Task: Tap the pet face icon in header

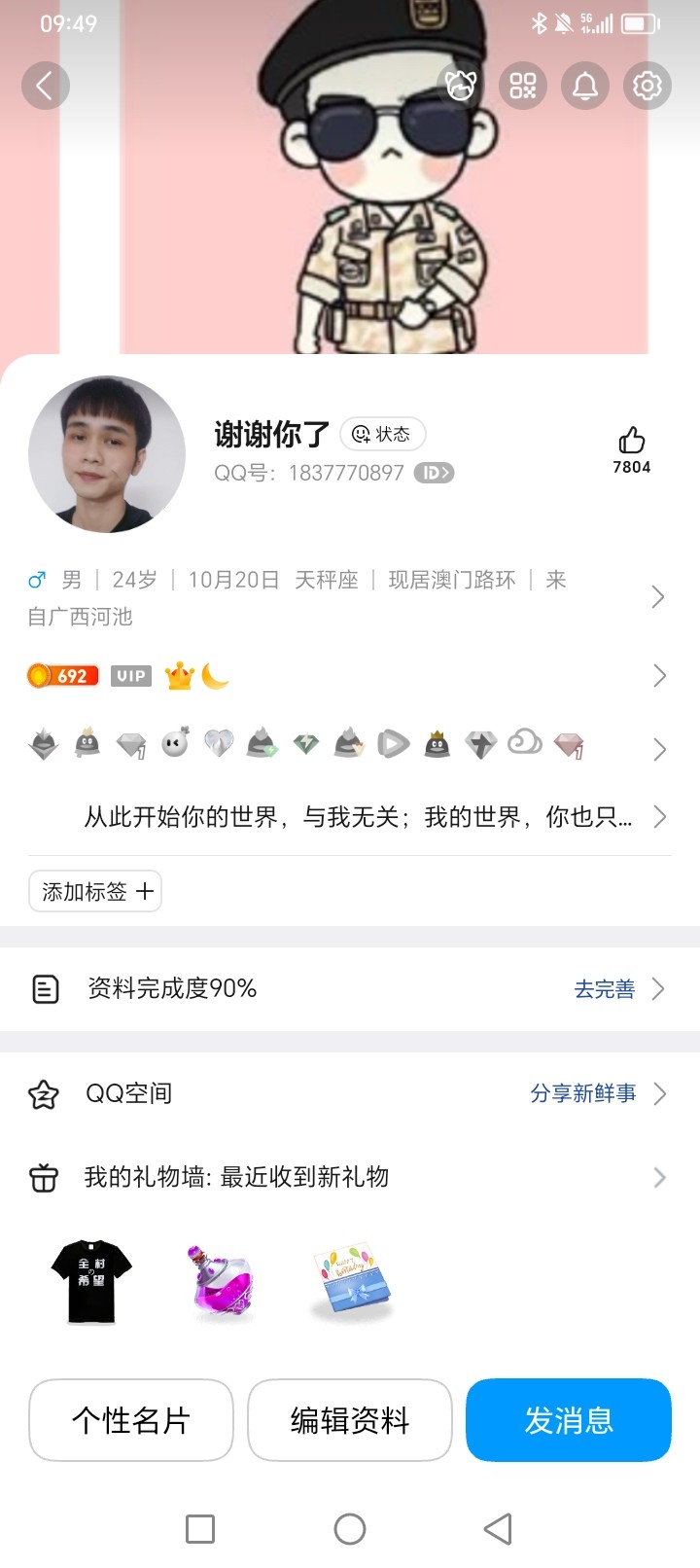Action: pyautogui.click(x=461, y=86)
